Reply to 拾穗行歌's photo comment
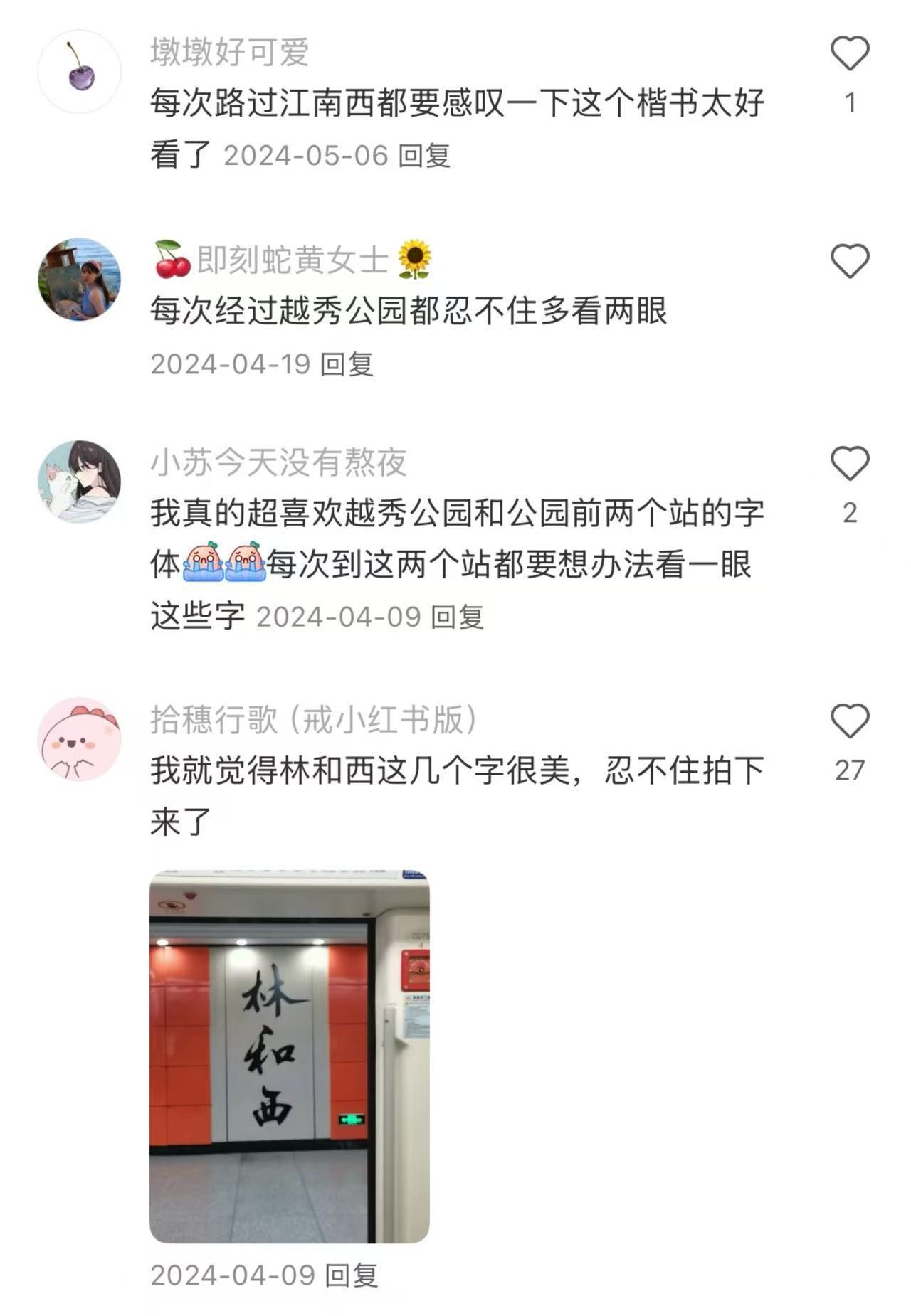Screen dimensions: 911x1316 351,1275
